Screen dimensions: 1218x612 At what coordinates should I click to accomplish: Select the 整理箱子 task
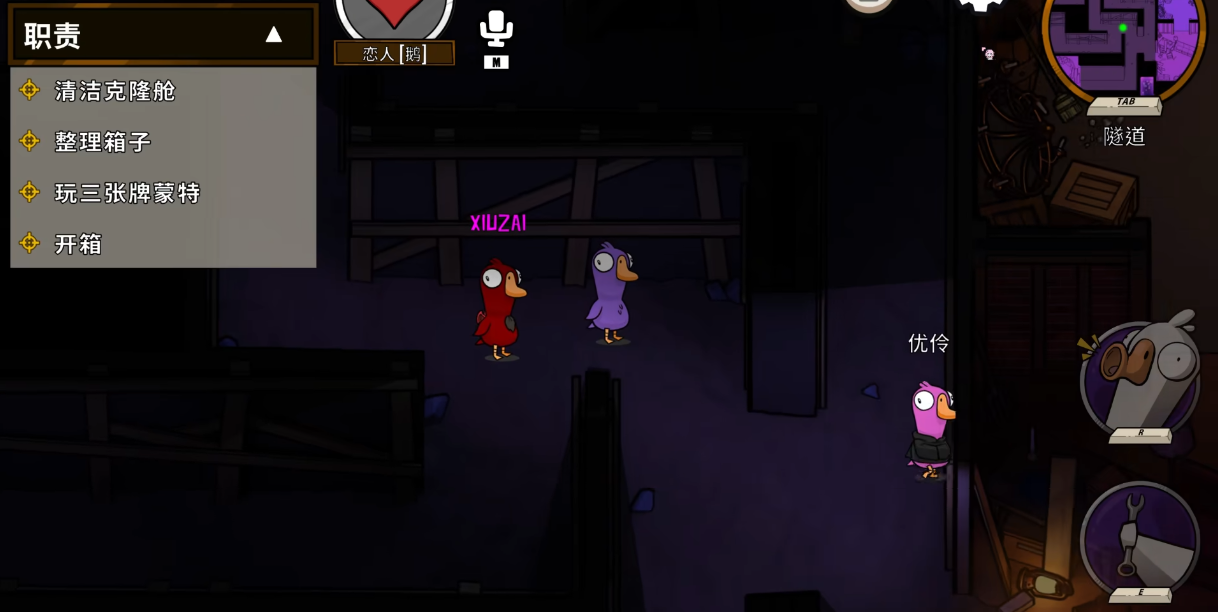pos(103,142)
